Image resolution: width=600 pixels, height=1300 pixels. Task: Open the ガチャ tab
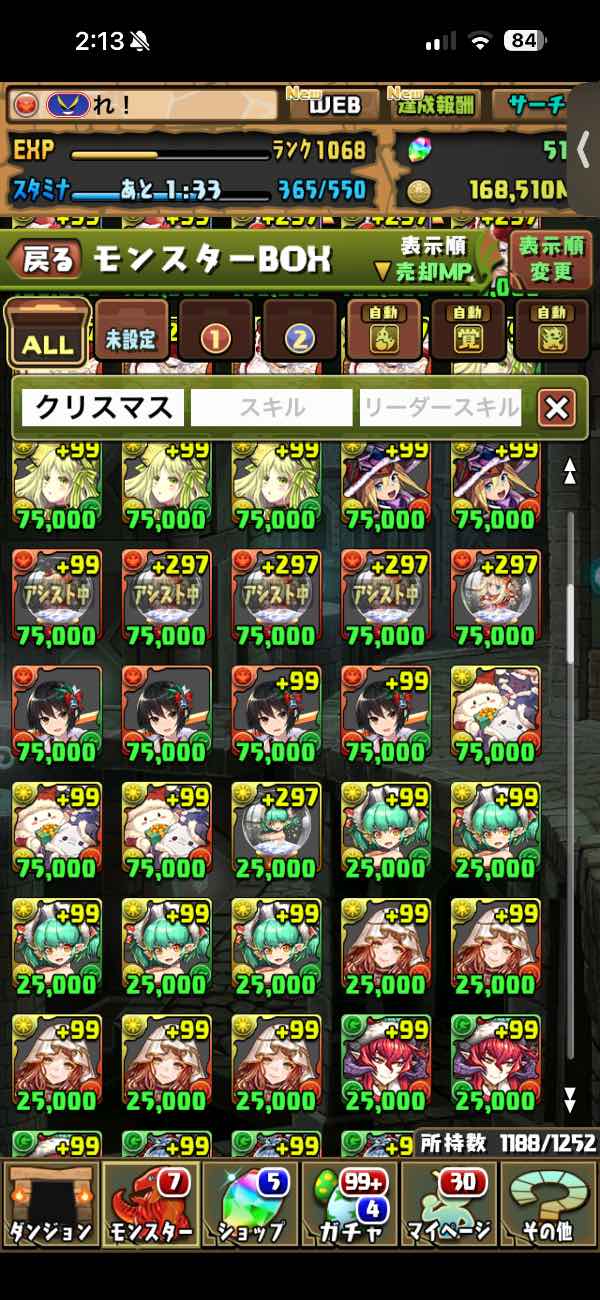[349, 1204]
